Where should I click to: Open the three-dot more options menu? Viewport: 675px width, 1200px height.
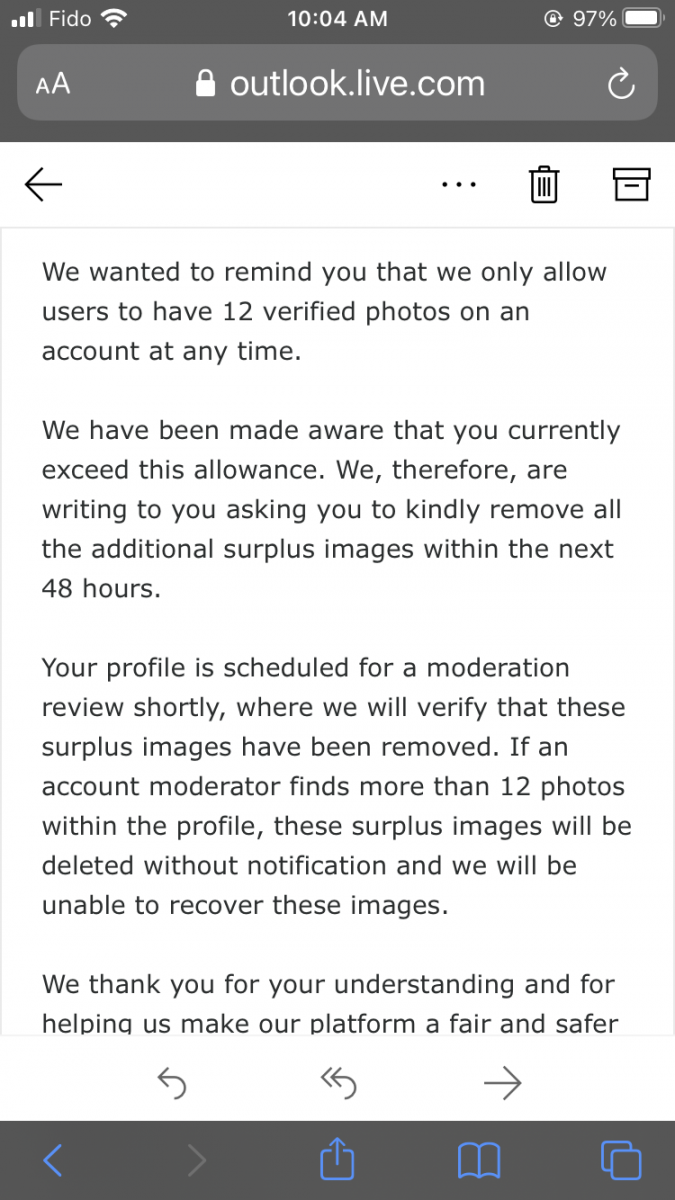click(459, 185)
